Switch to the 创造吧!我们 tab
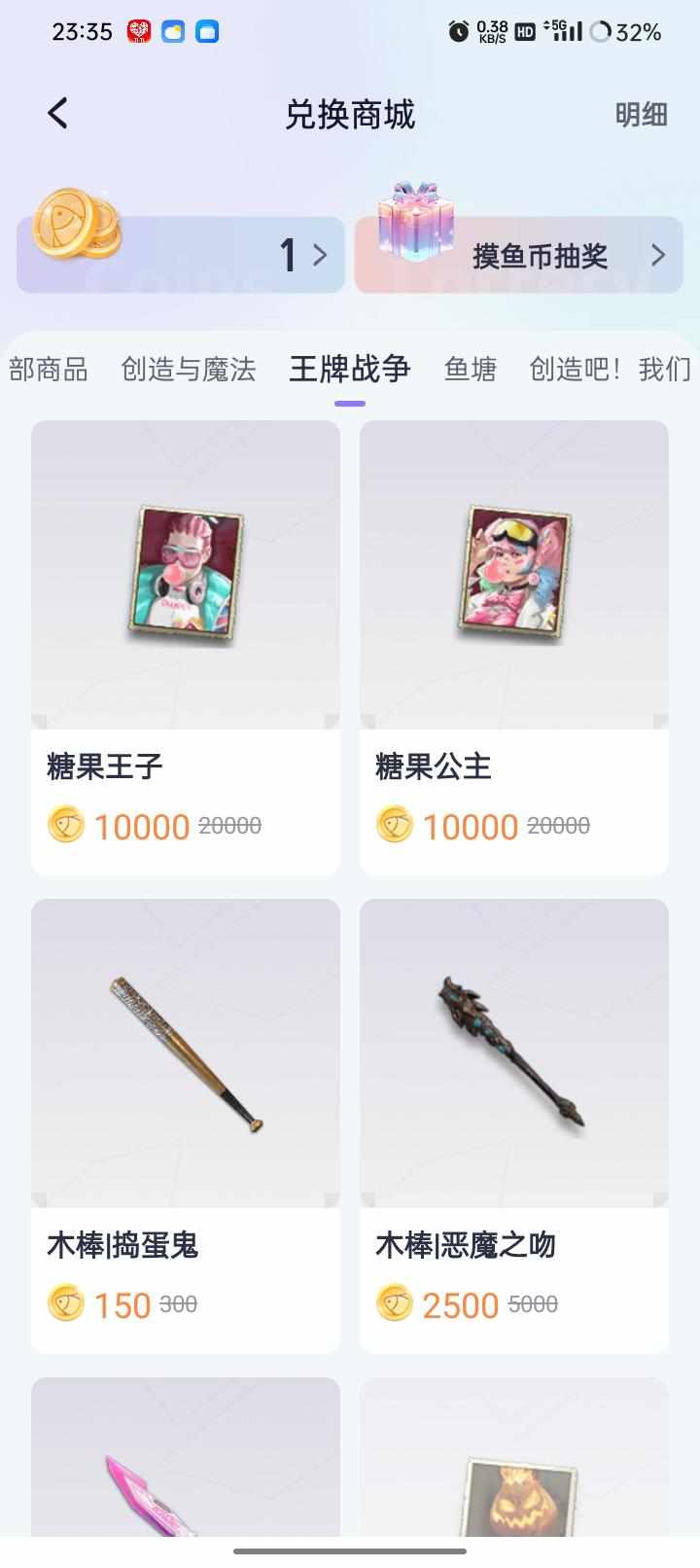 pos(609,370)
